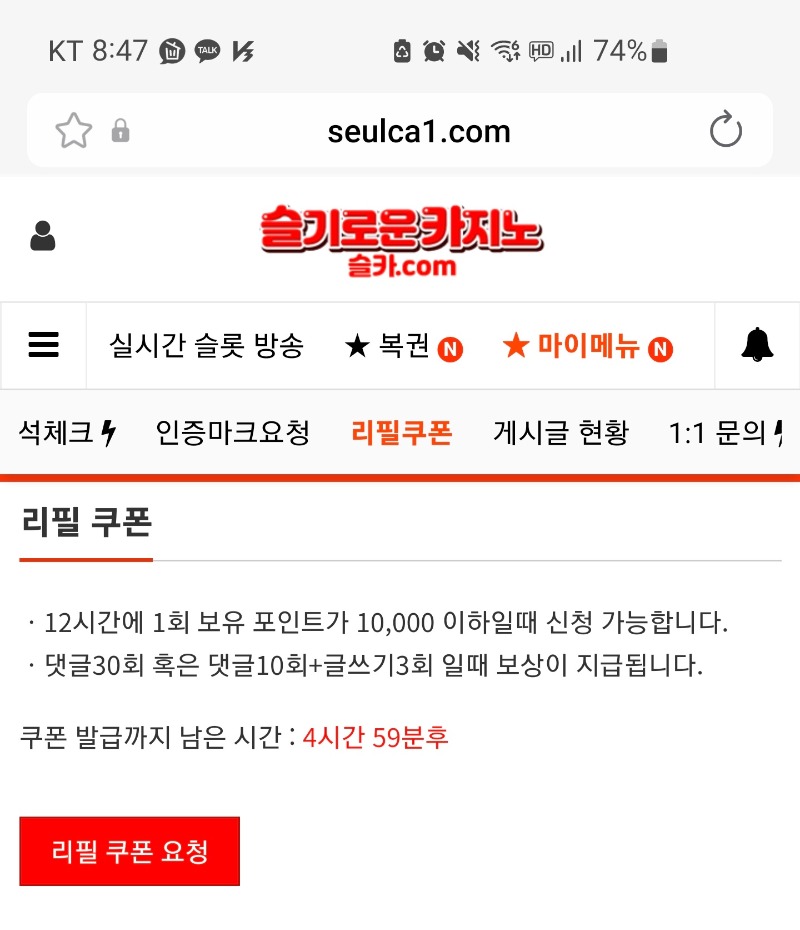Open the notifications bell
This screenshot has width=800, height=930.
757,345
